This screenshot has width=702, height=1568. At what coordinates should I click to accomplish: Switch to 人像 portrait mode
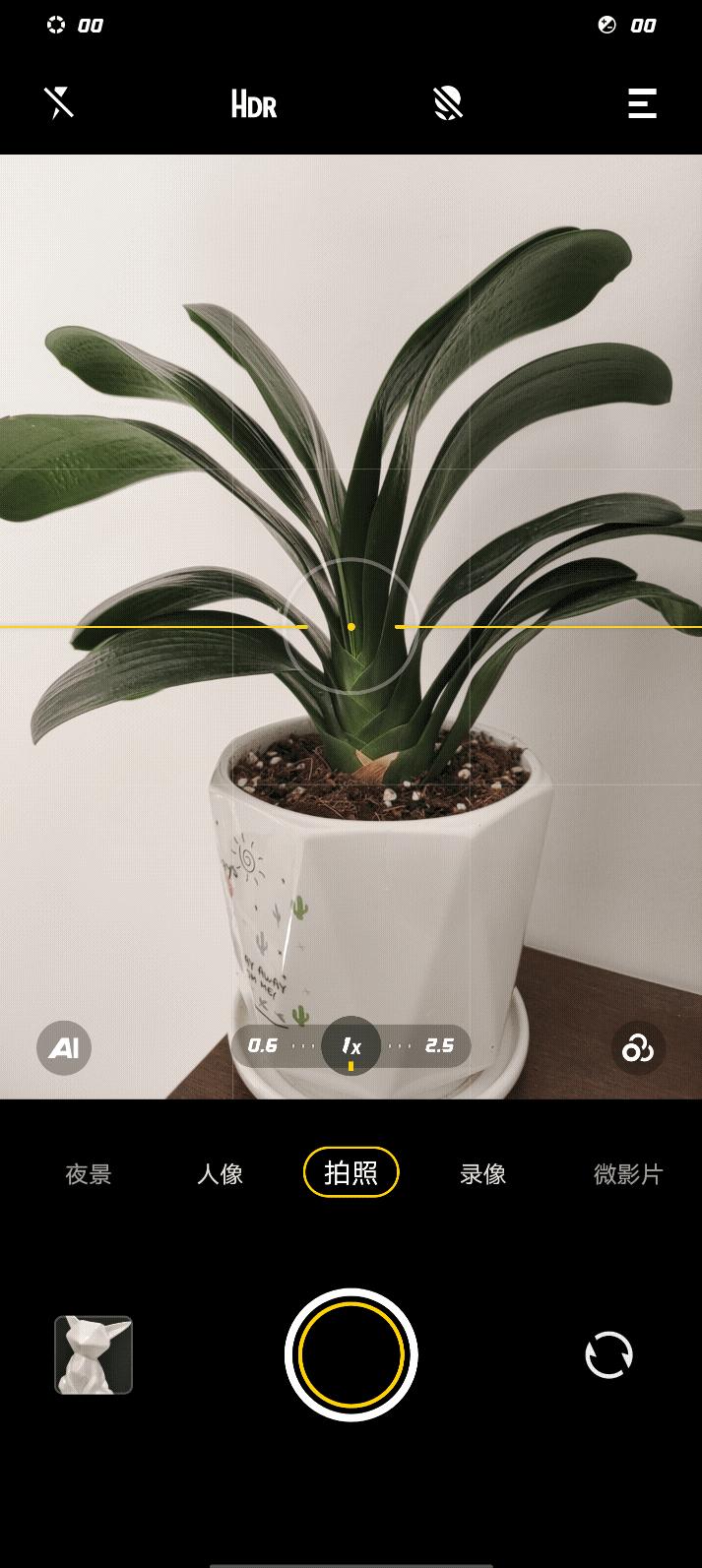220,1173
